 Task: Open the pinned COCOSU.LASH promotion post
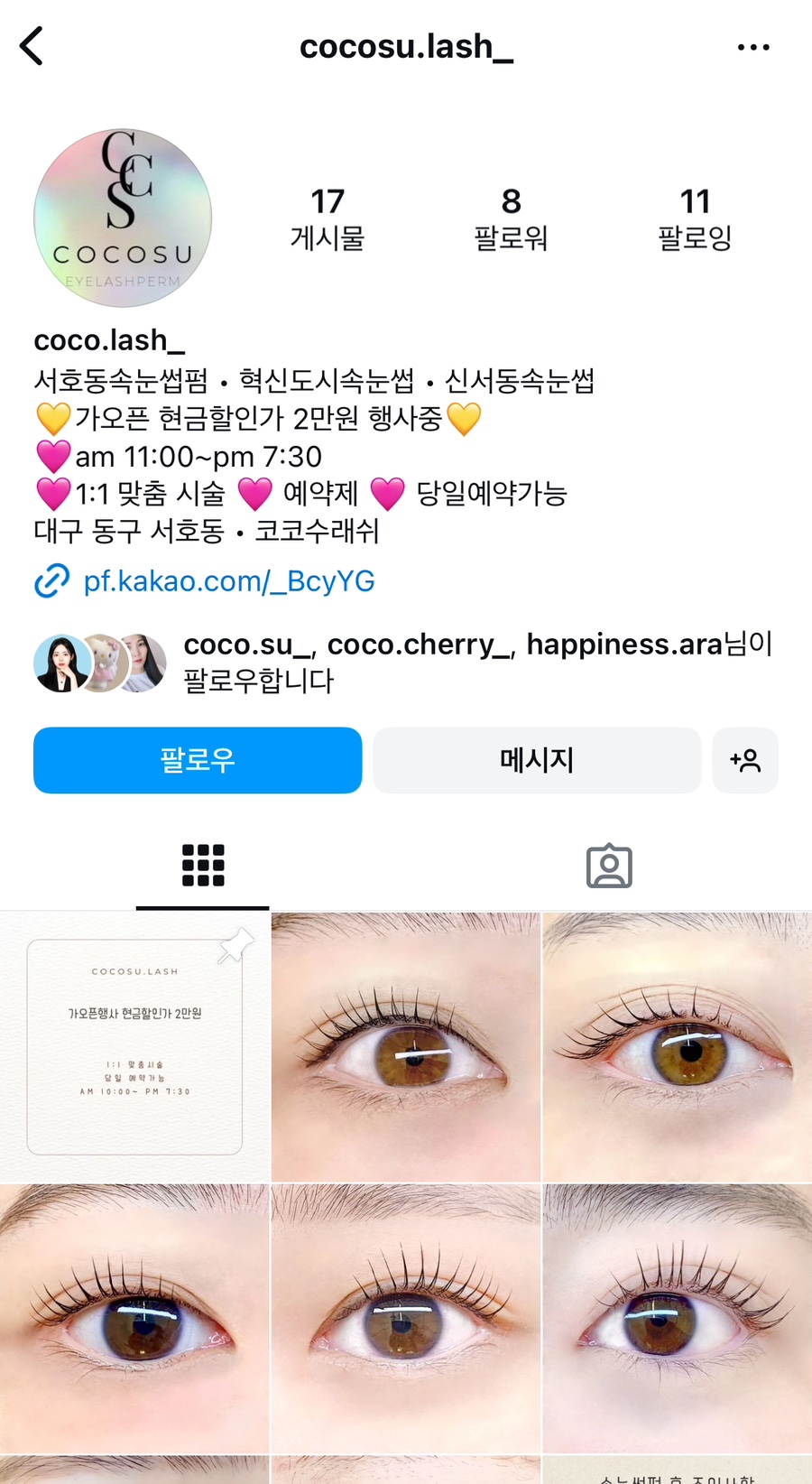pyautogui.click(x=134, y=1047)
